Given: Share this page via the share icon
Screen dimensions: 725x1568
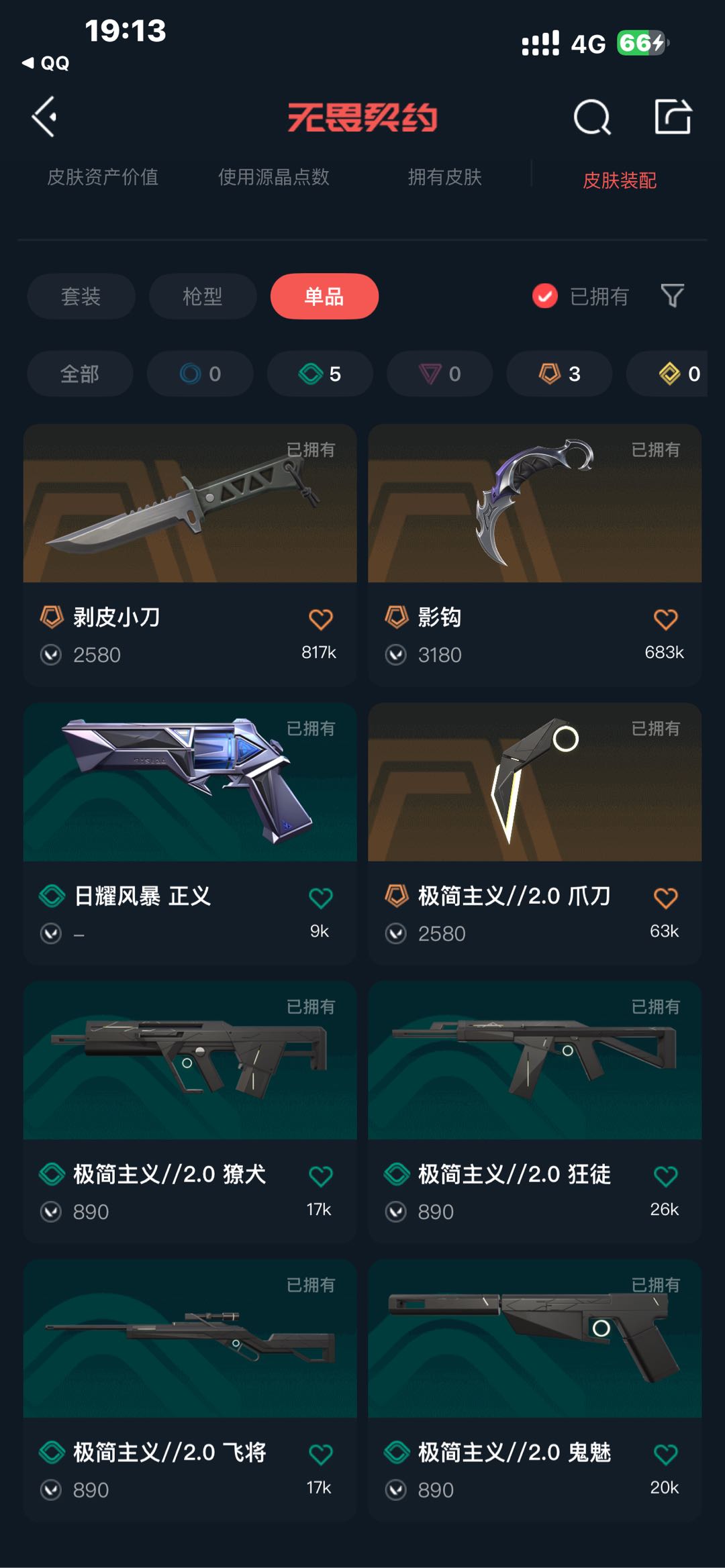Looking at the screenshot, I should coord(672,117).
